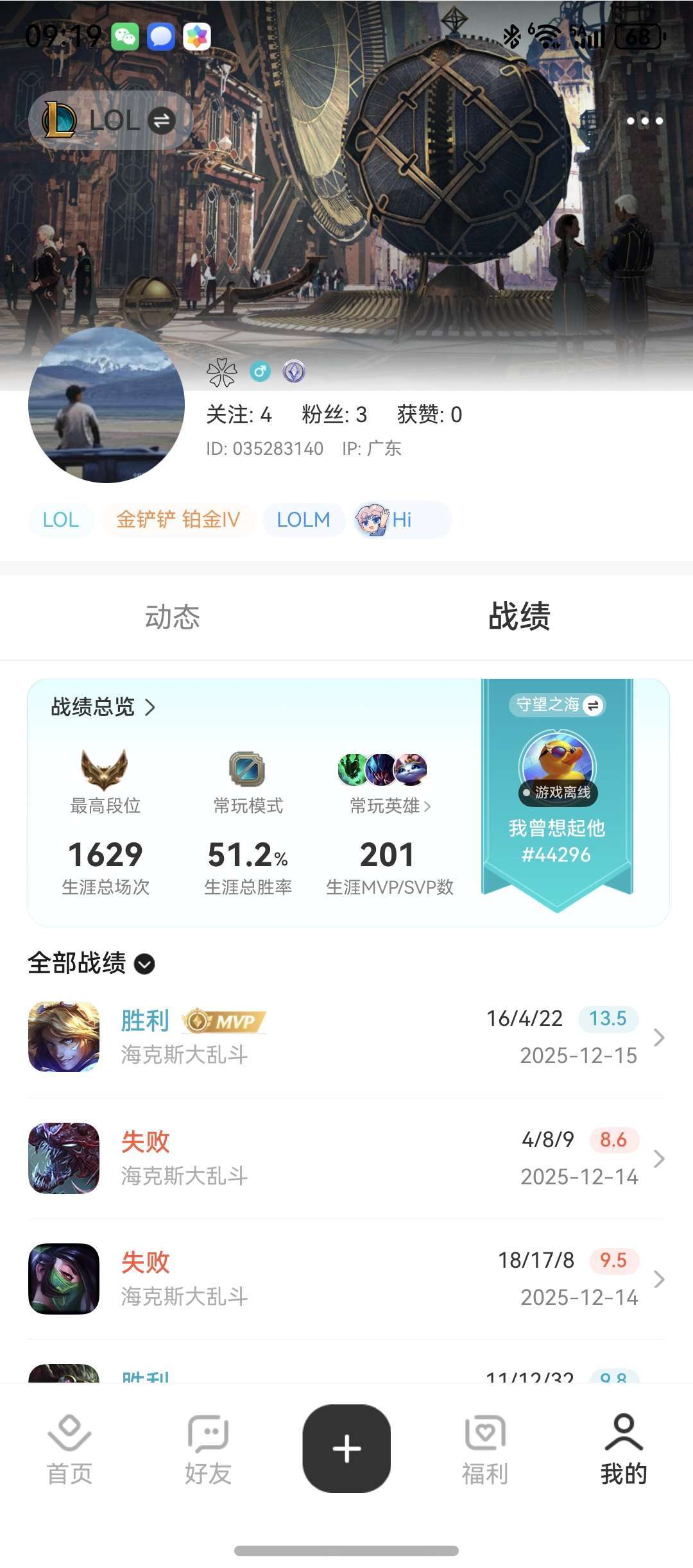Viewport: 693px width, 1568px height.
Task: Open the 失败 match with 4/8/9 score
Action: pyautogui.click(x=346, y=1158)
